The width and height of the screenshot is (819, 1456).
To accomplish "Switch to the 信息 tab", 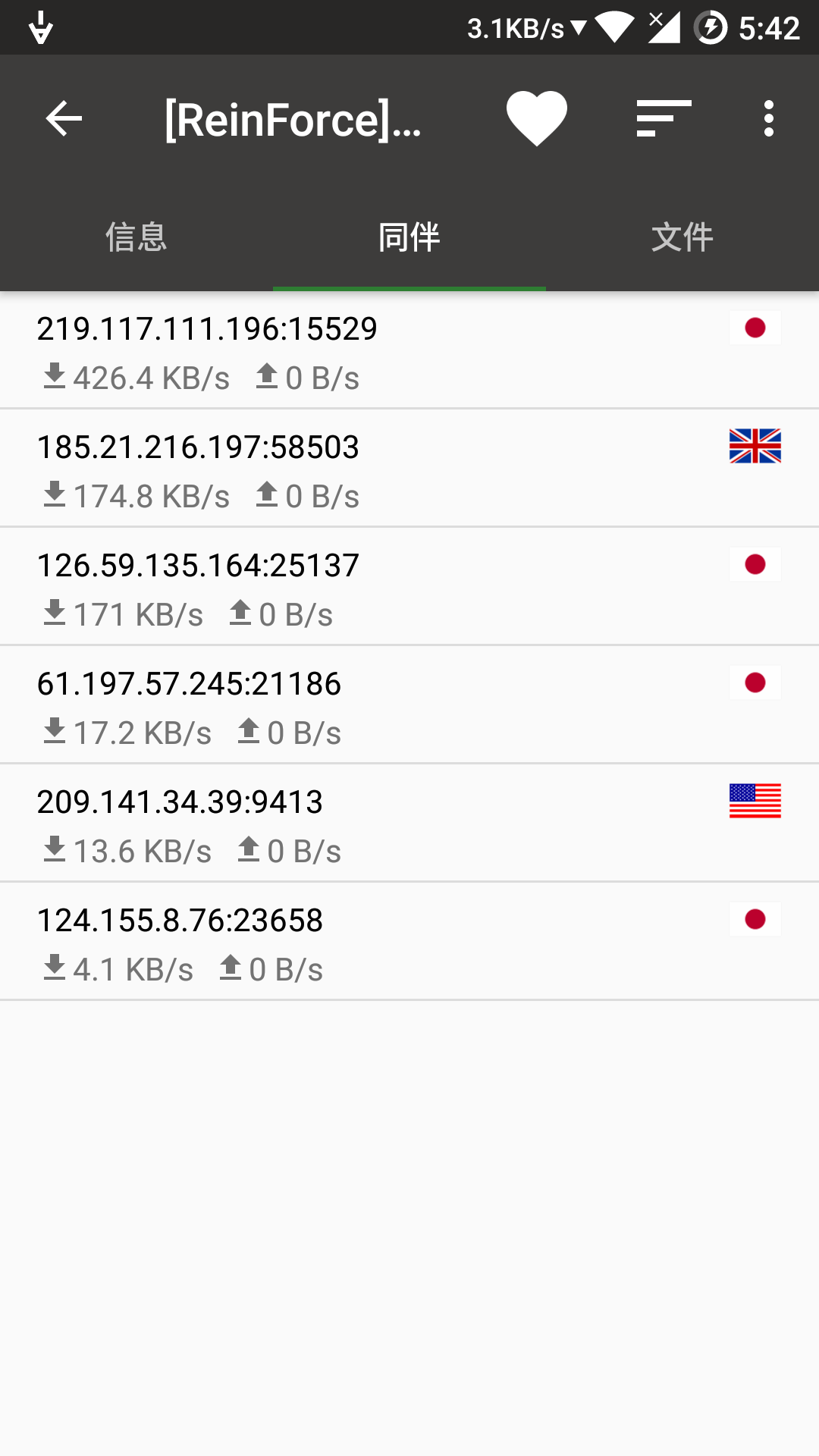I will (136, 237).
